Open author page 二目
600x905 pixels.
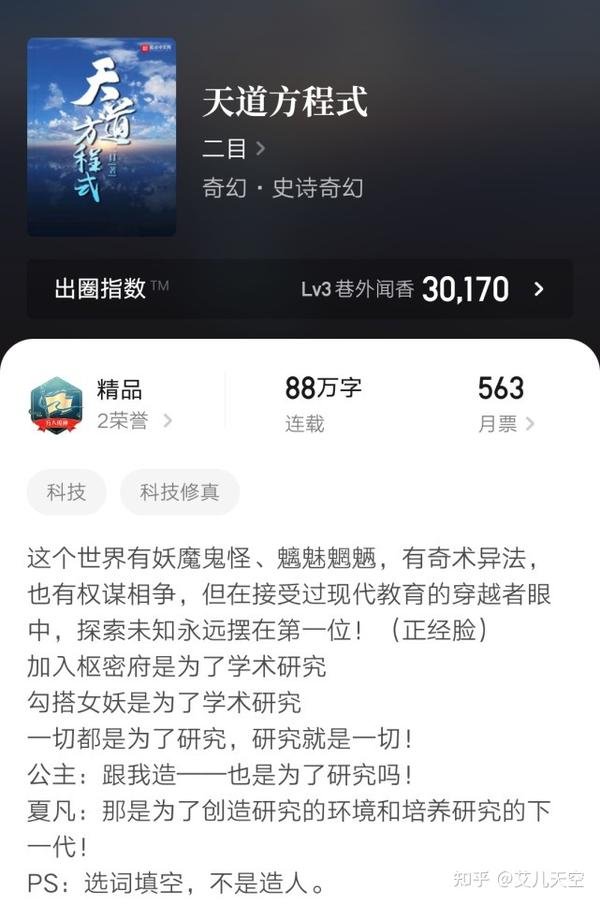(233, 149)
